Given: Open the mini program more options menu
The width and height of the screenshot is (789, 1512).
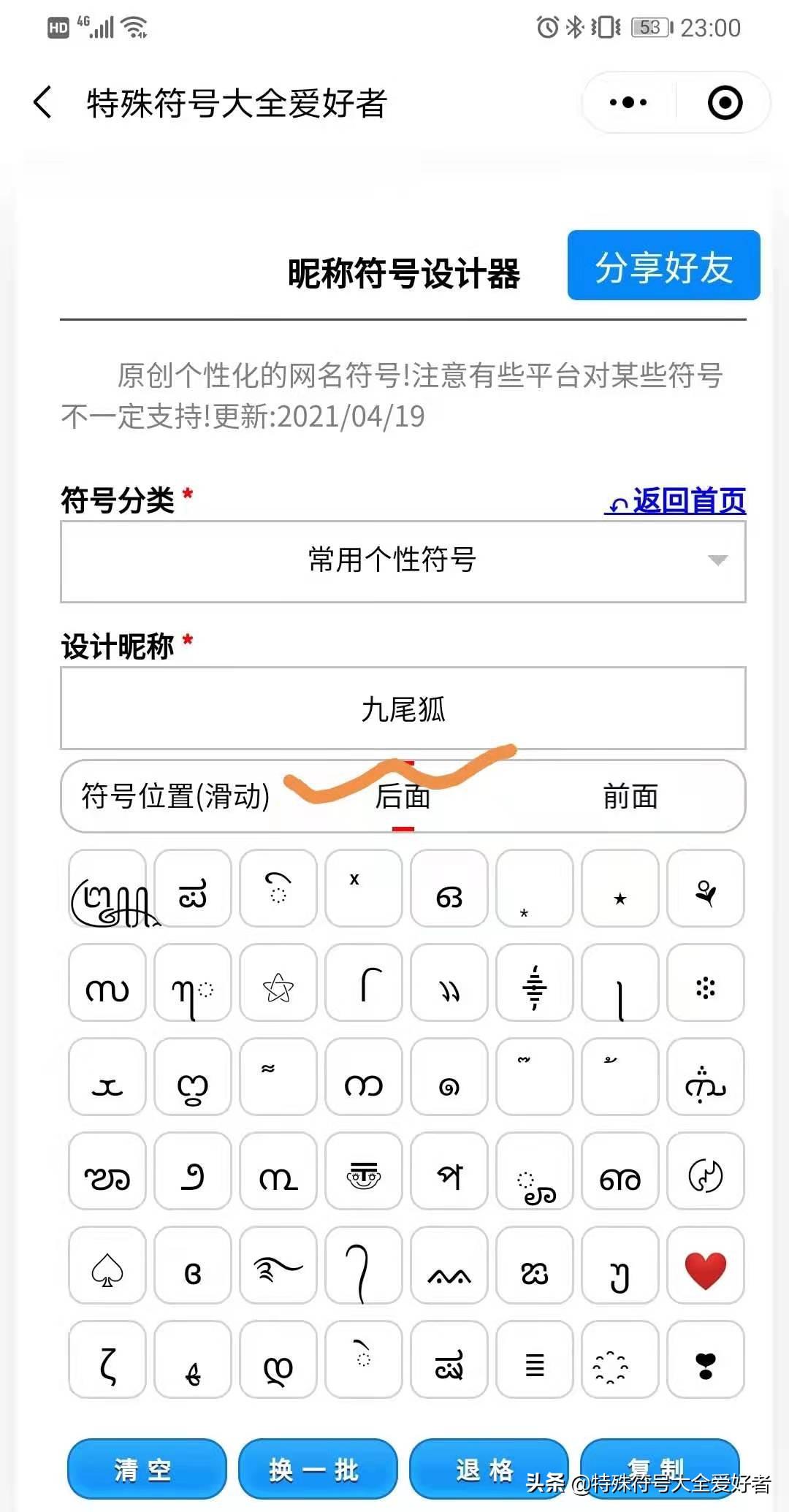Looking at the screenshot, I should (628, 102).
